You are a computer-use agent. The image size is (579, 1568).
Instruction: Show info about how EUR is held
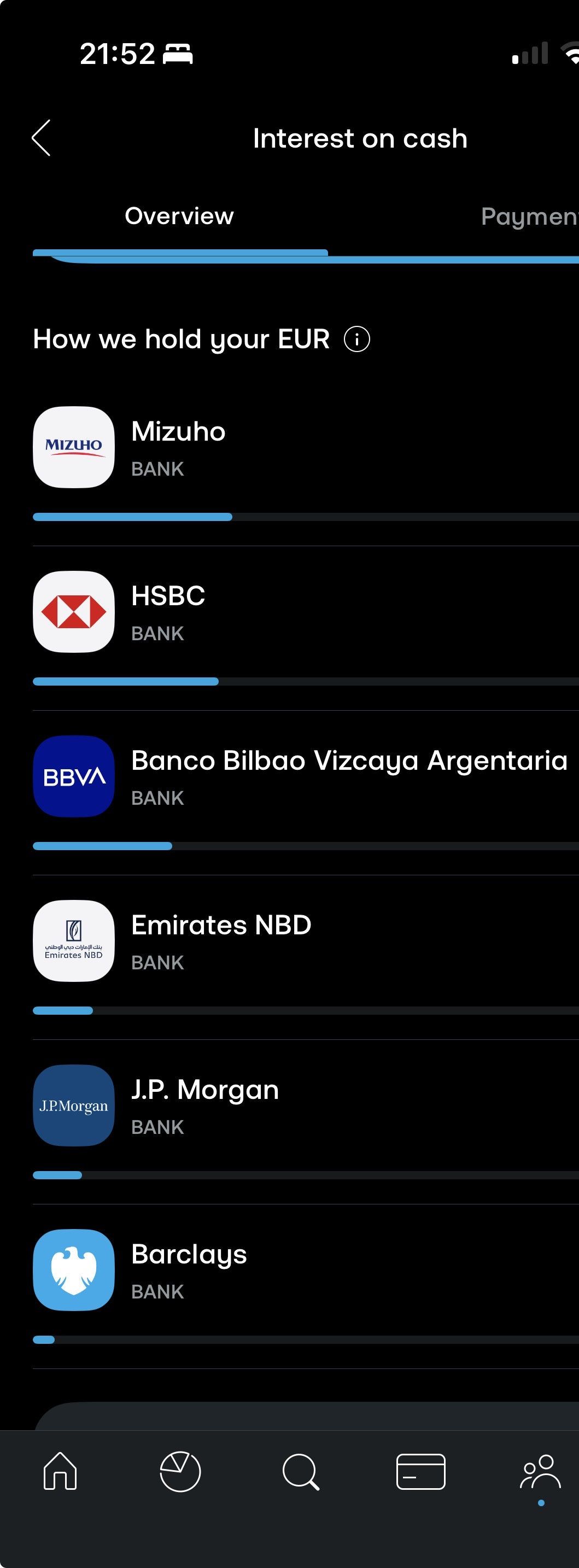pyautogui.click(x=357, y=339)
